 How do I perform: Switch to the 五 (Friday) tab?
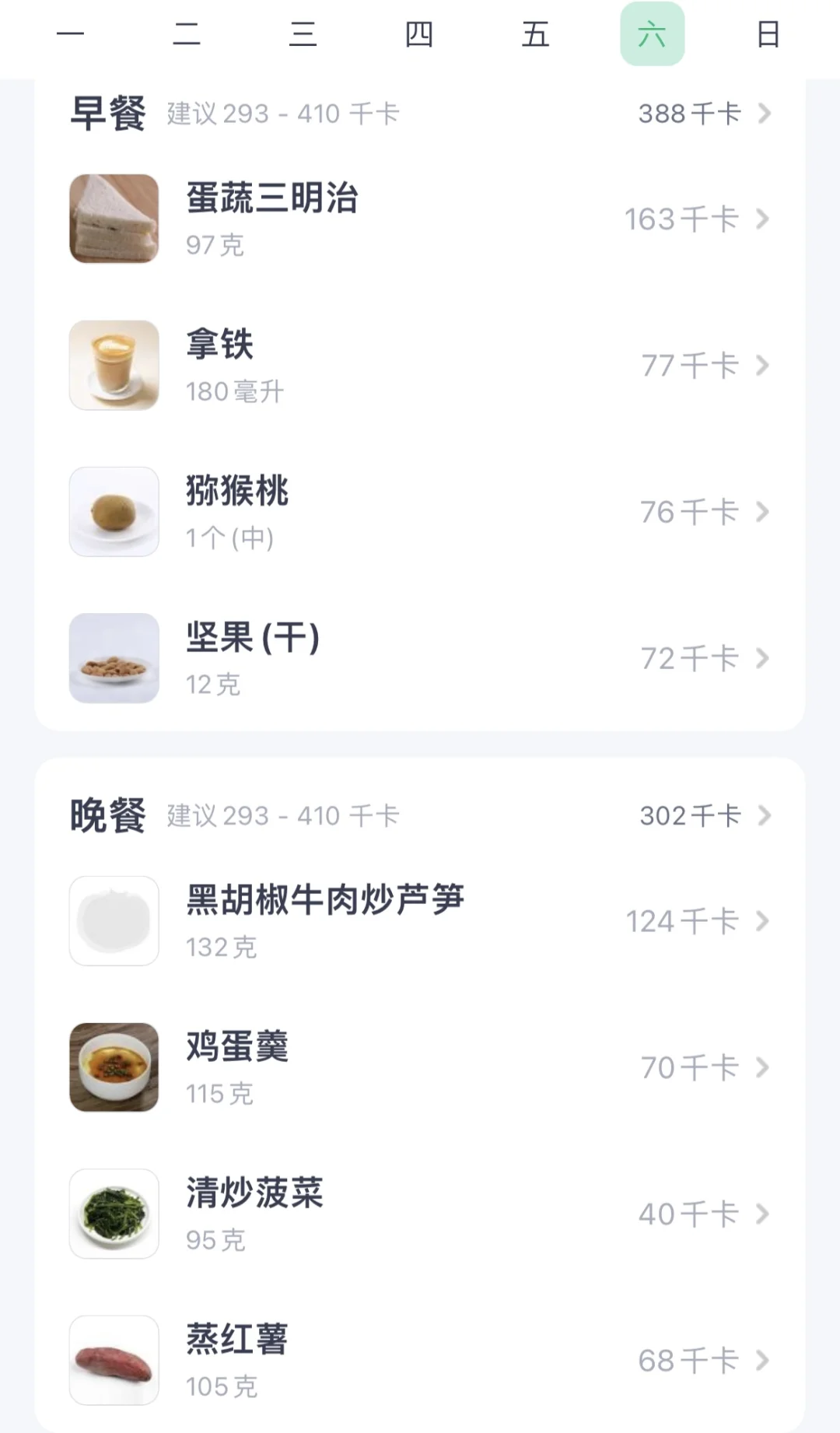535,34
